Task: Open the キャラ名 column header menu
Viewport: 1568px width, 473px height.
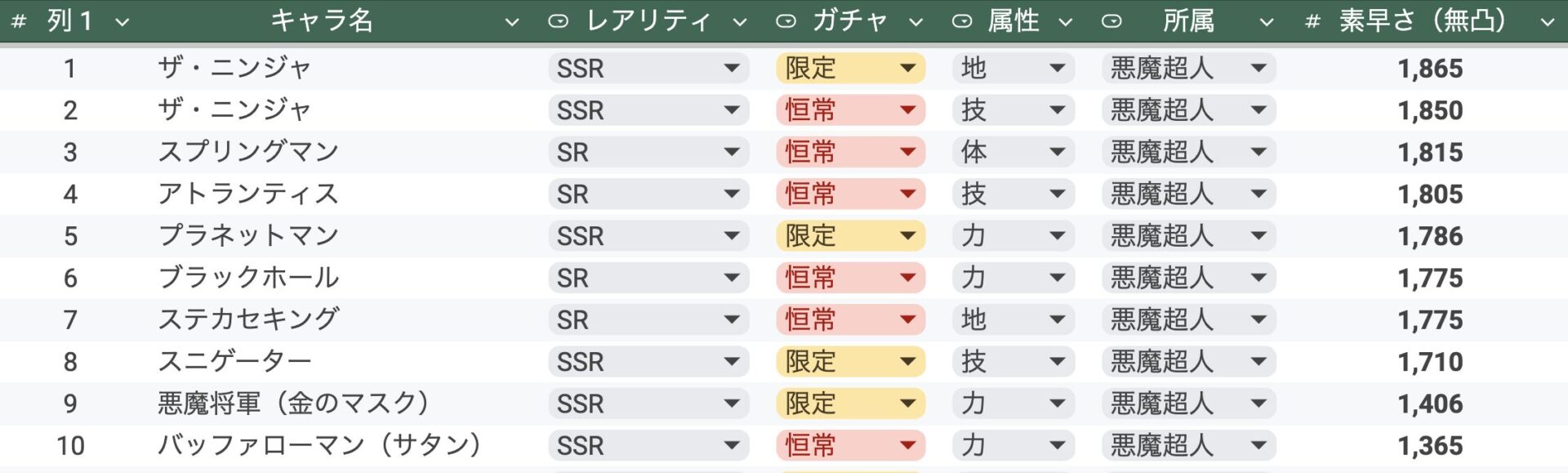Action: [x=511, y=22]
